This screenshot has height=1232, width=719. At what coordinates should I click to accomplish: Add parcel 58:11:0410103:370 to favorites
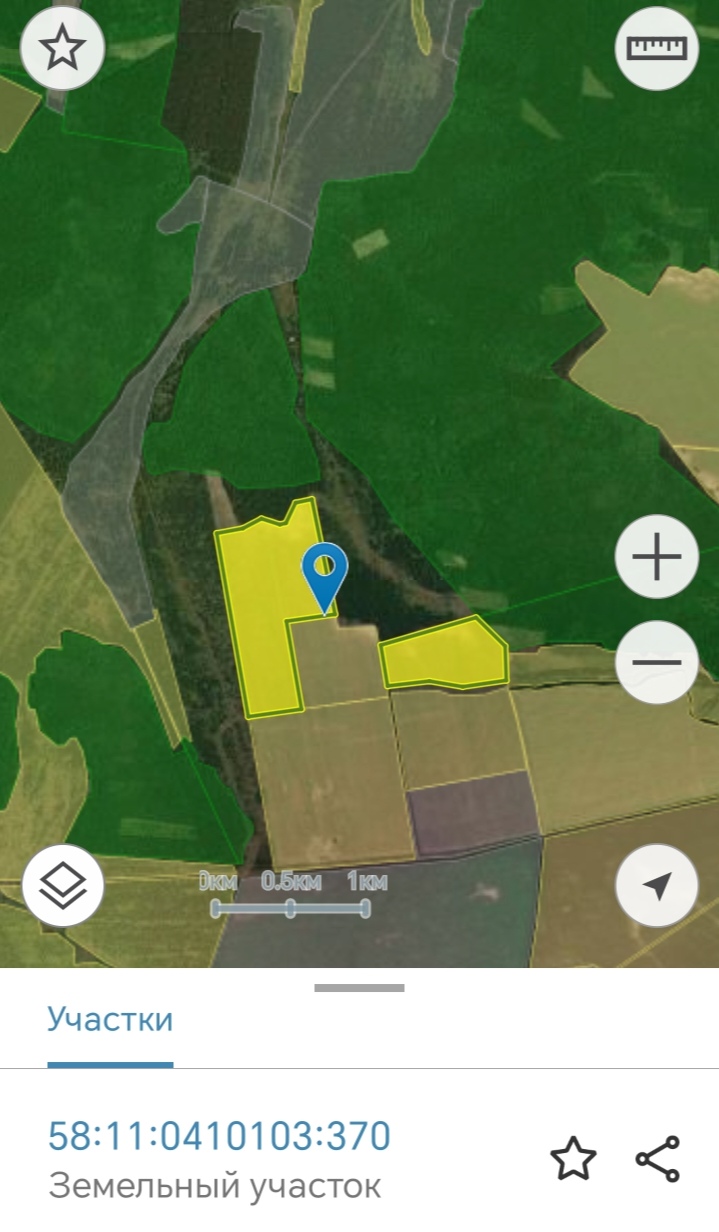[573, 1159]
